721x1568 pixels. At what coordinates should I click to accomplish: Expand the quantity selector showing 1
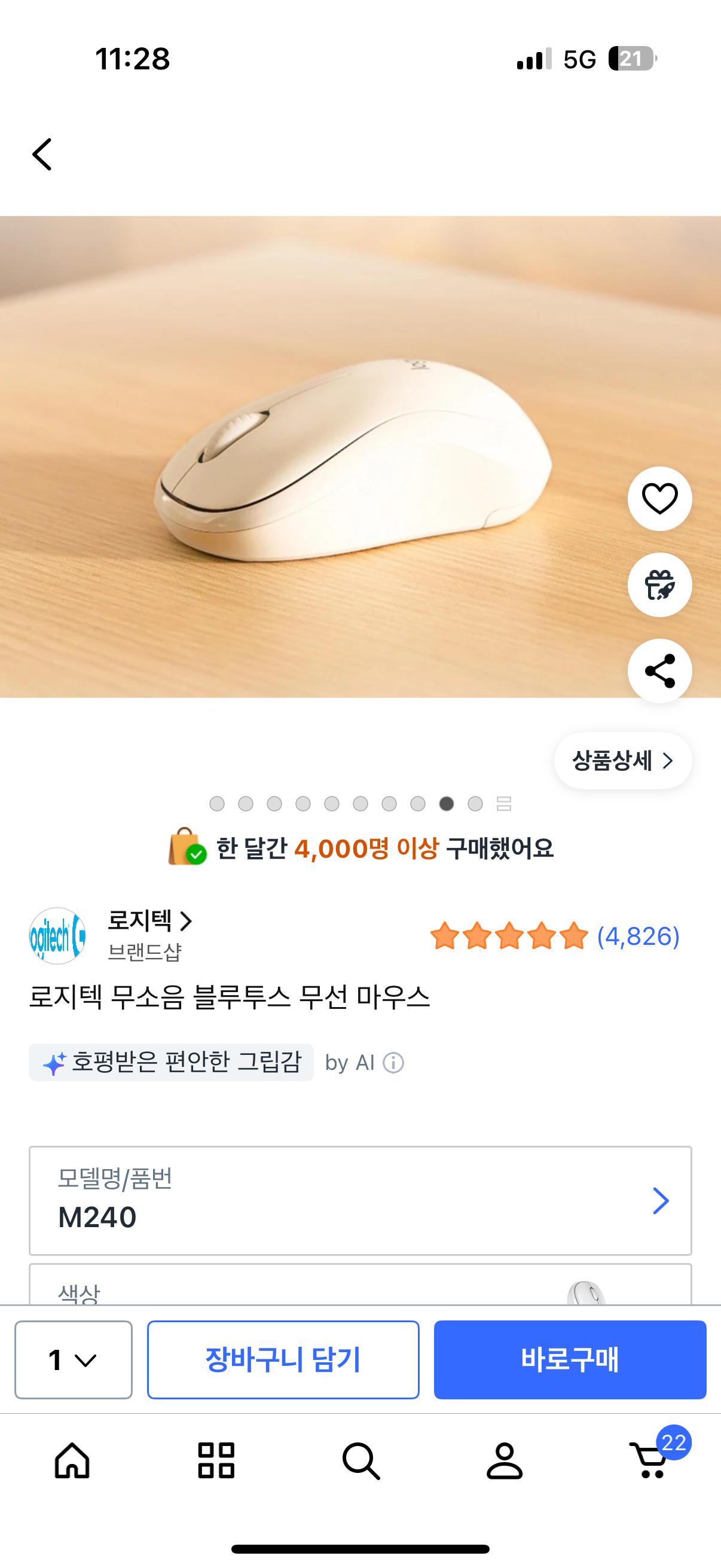(72, 1359)
